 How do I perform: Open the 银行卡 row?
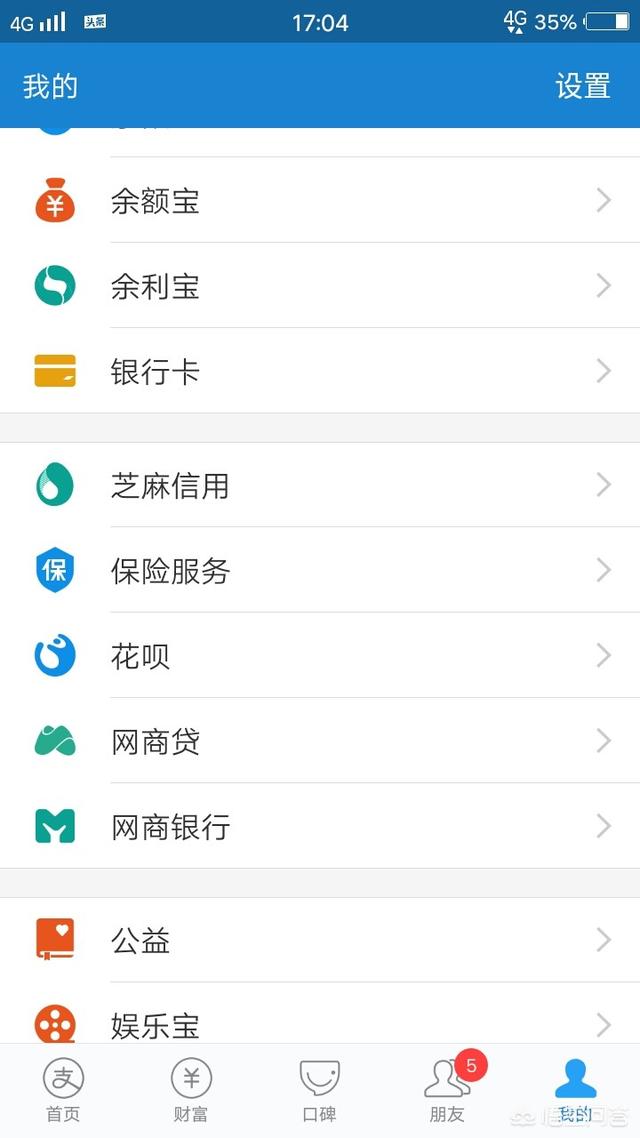[320, 371]
